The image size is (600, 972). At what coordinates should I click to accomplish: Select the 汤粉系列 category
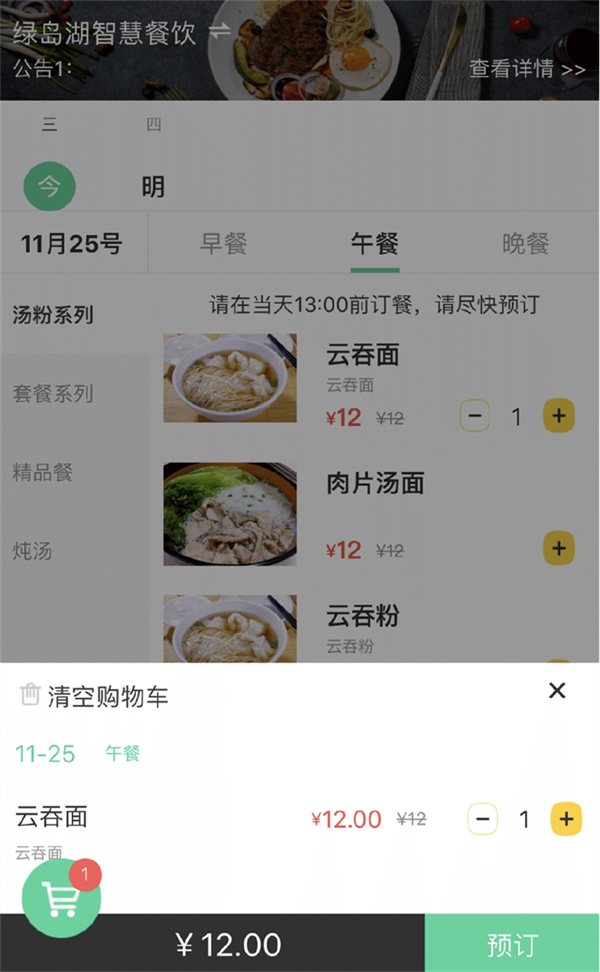click(x=53, y=315)
